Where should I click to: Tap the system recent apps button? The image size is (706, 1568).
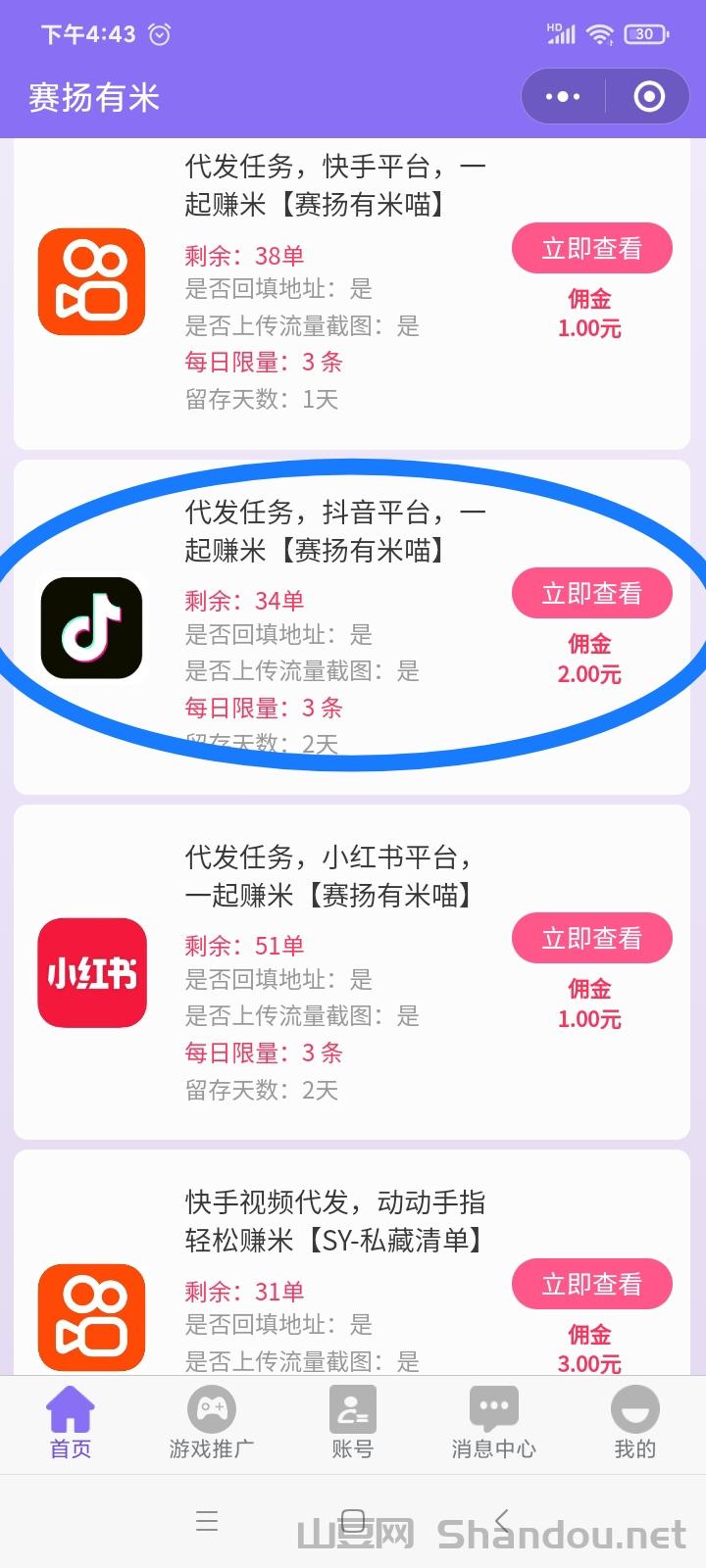pyautogui.click(x=207, y=1521)
